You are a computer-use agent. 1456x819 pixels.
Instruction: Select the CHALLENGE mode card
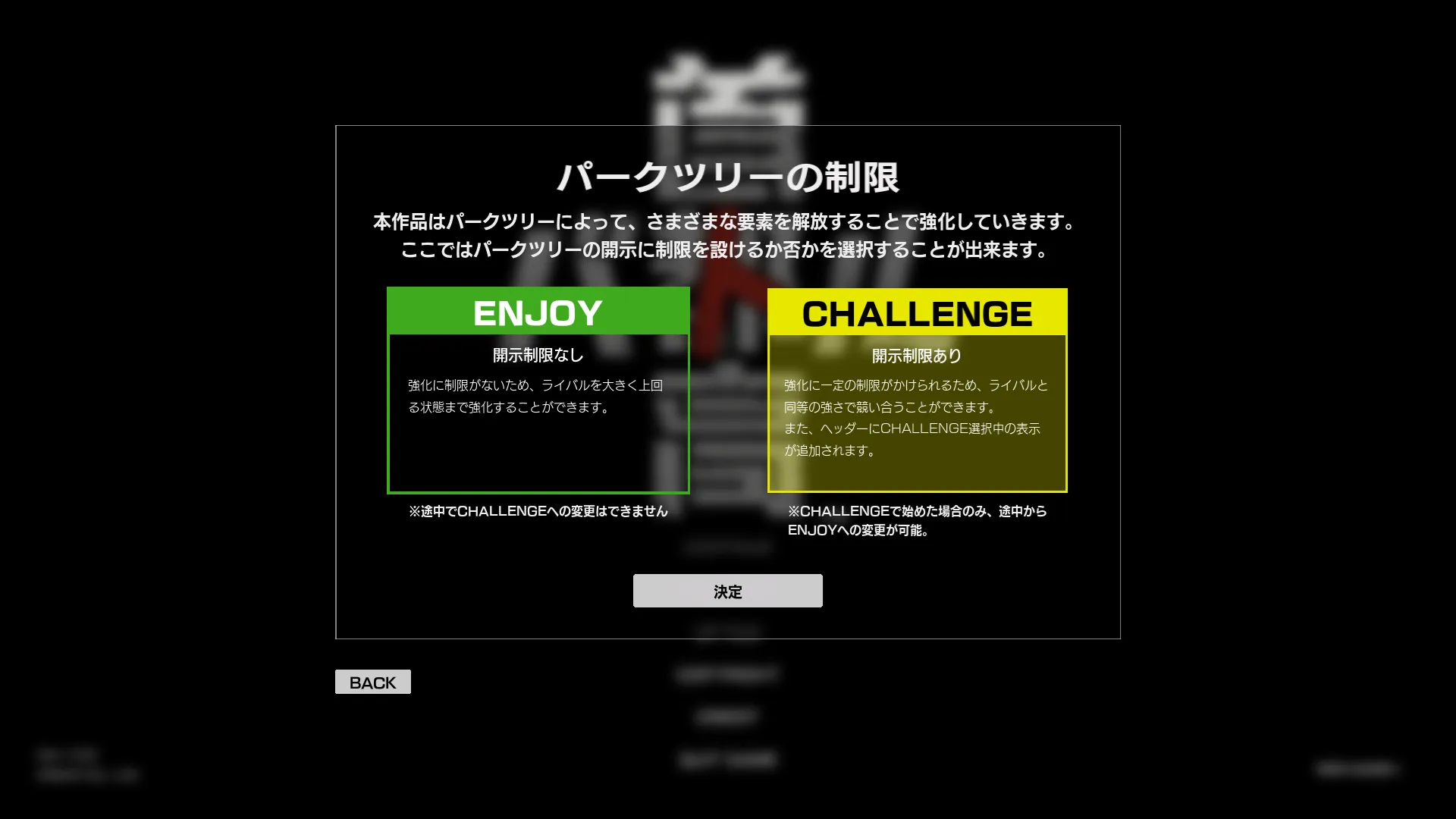(x=917, y=390)
